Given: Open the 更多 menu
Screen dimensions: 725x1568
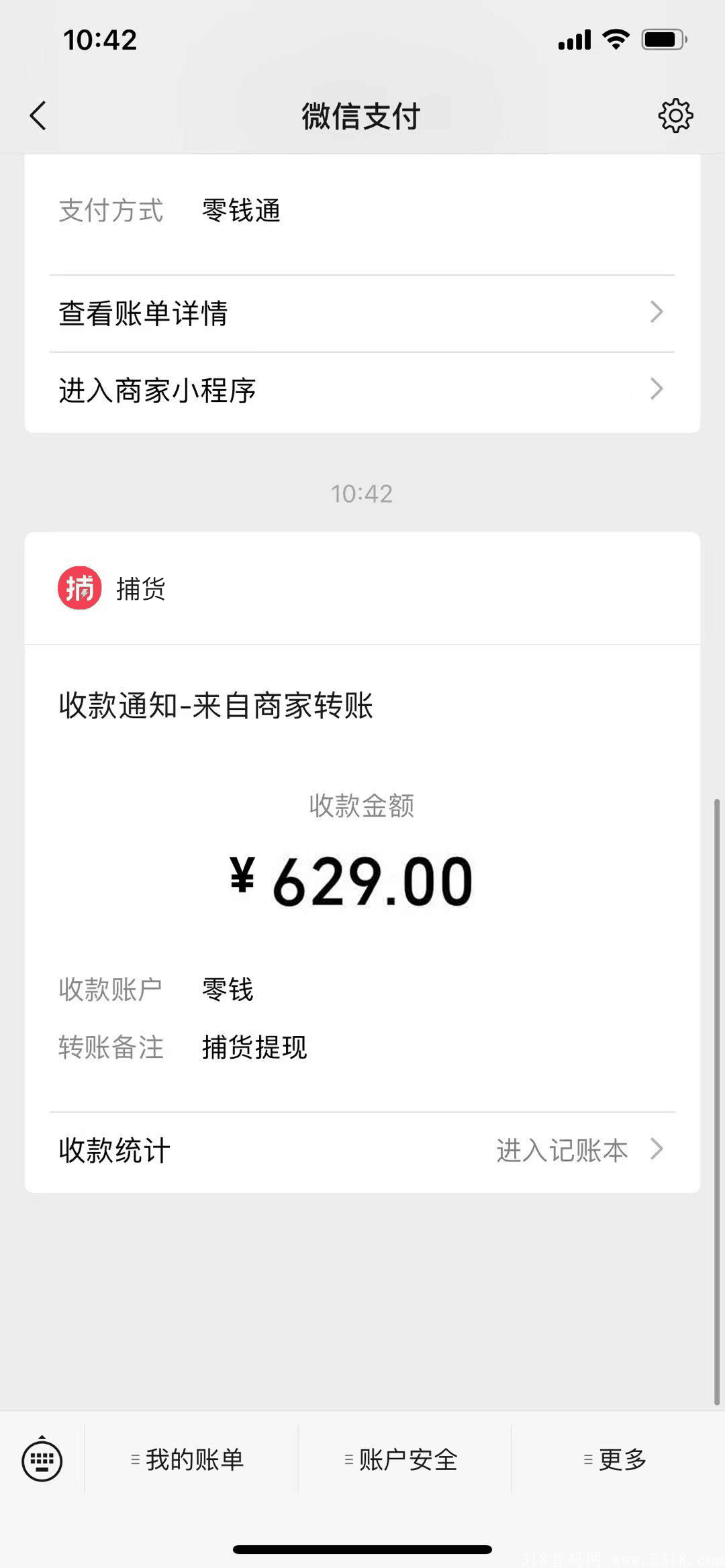Looking at the screenshot, I should pyautogui.click(x=616, y=1459).
